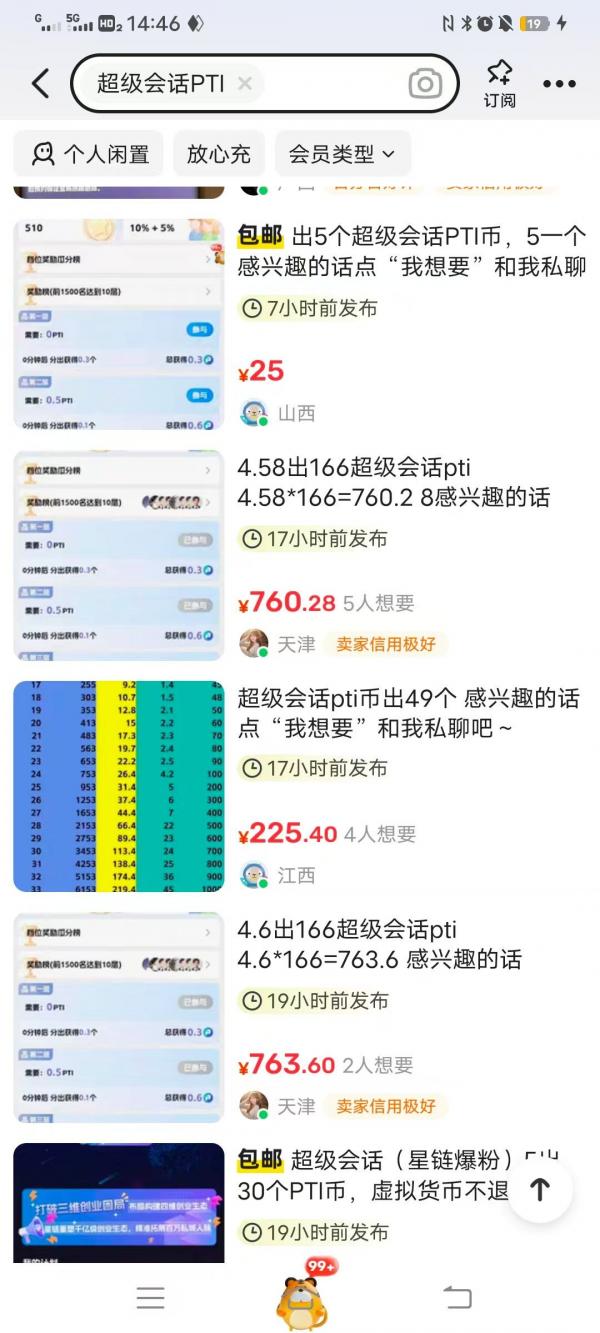Expand the 会员类型 dropdown

pyautogui.click(x=342, y=154)
